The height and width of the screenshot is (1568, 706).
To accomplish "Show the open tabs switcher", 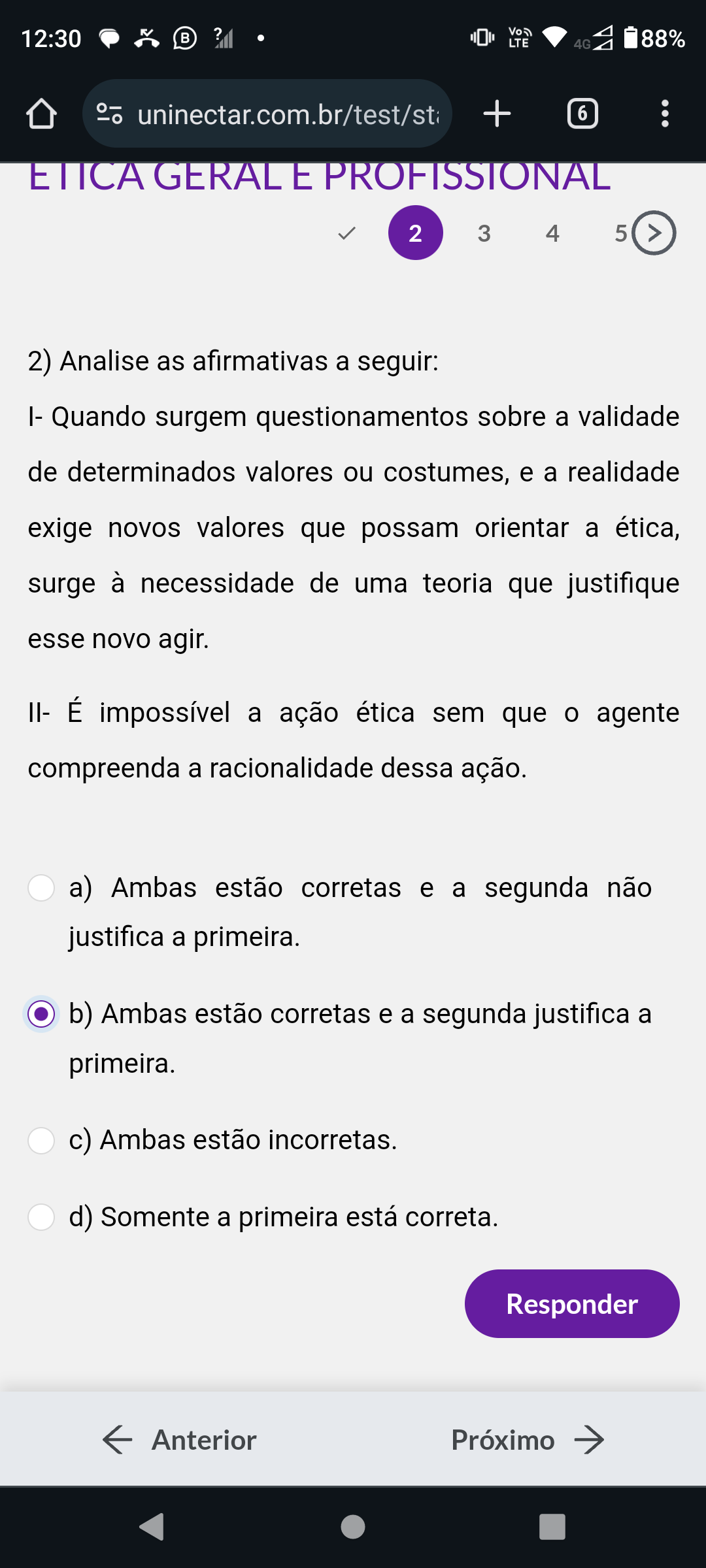I will click(582, 114).
